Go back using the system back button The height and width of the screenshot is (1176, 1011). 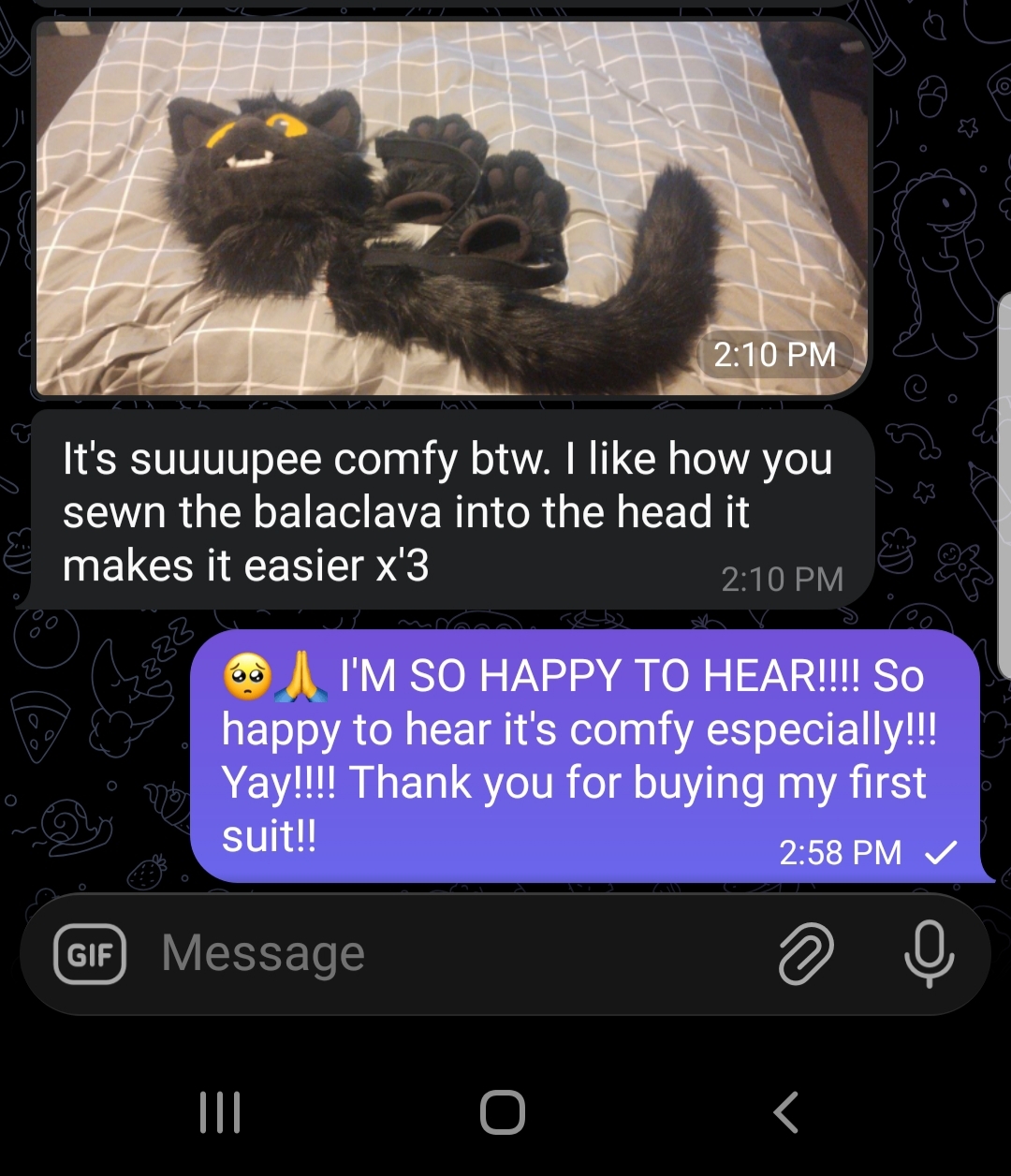[786, 1112]
